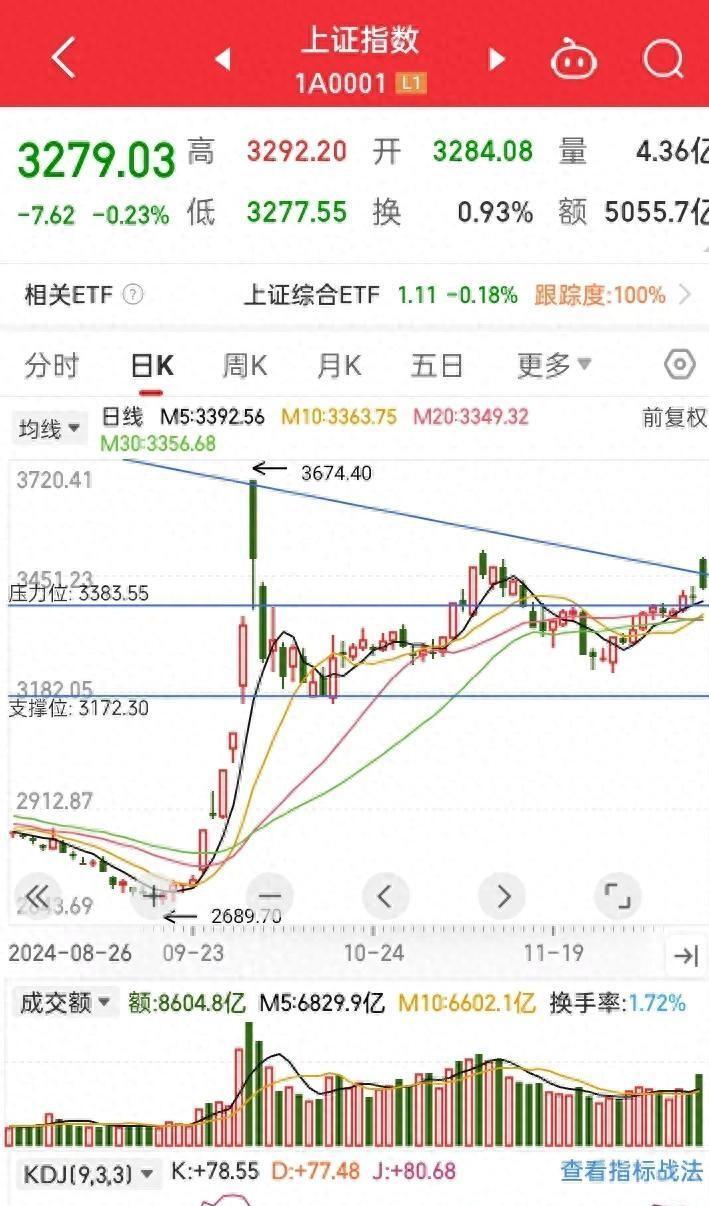Open the 均线 indicator dropdown
The width and height of the screenshot is (709, 1206).
(x=49, y=429)
